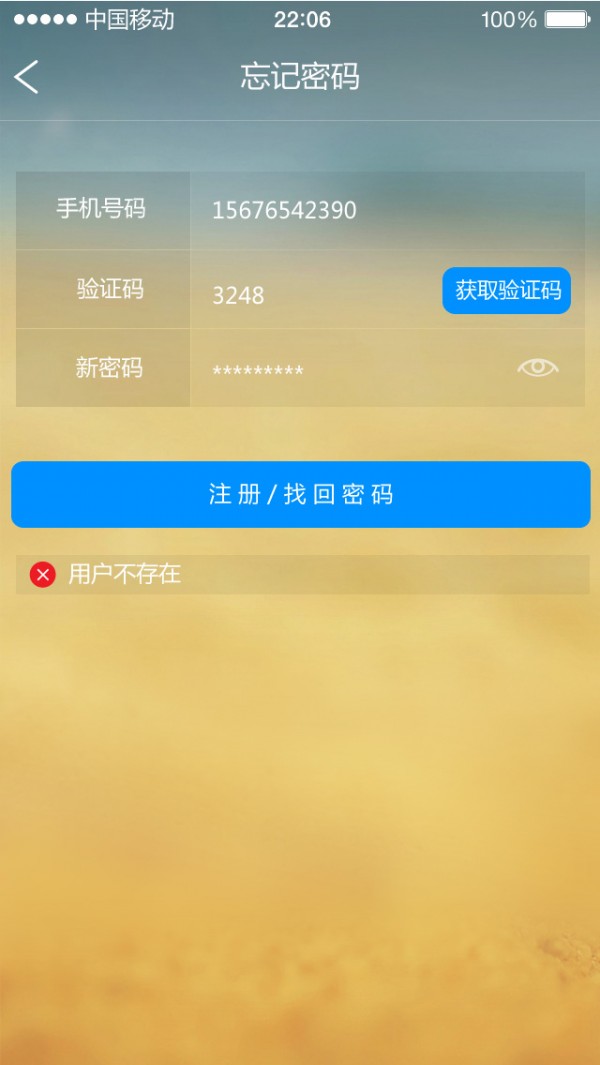Request a code with 获取验证码

tap(506, 291)
